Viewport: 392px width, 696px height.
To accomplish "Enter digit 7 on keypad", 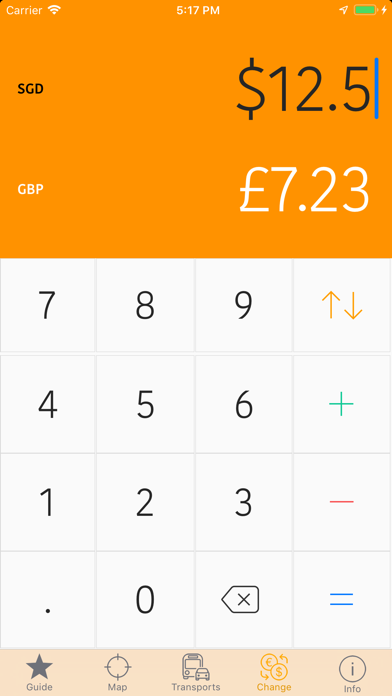I will tap(48, 305).
